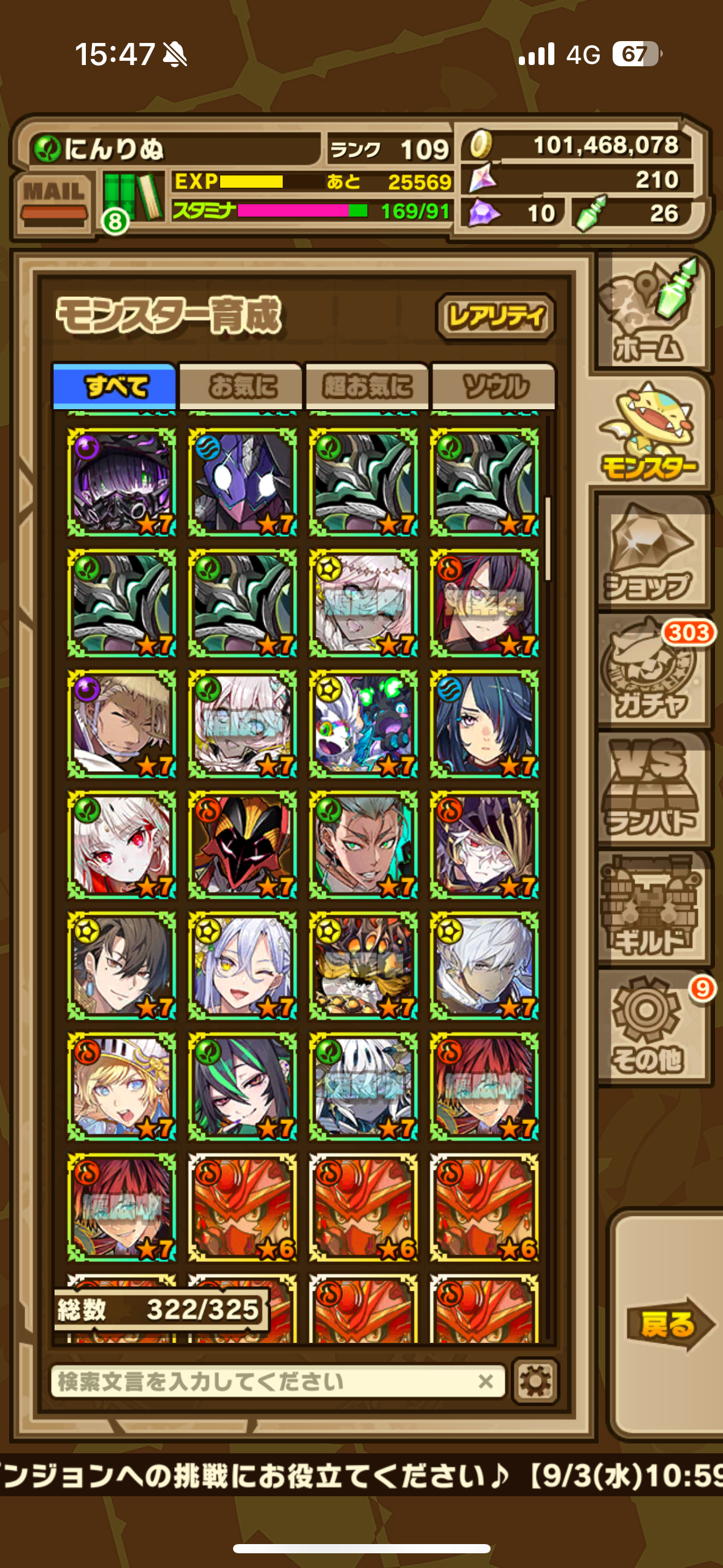The height and width of the screenshot is (1568, 723).
Task: Open the ガチャ menu
Action: [651, 671]
